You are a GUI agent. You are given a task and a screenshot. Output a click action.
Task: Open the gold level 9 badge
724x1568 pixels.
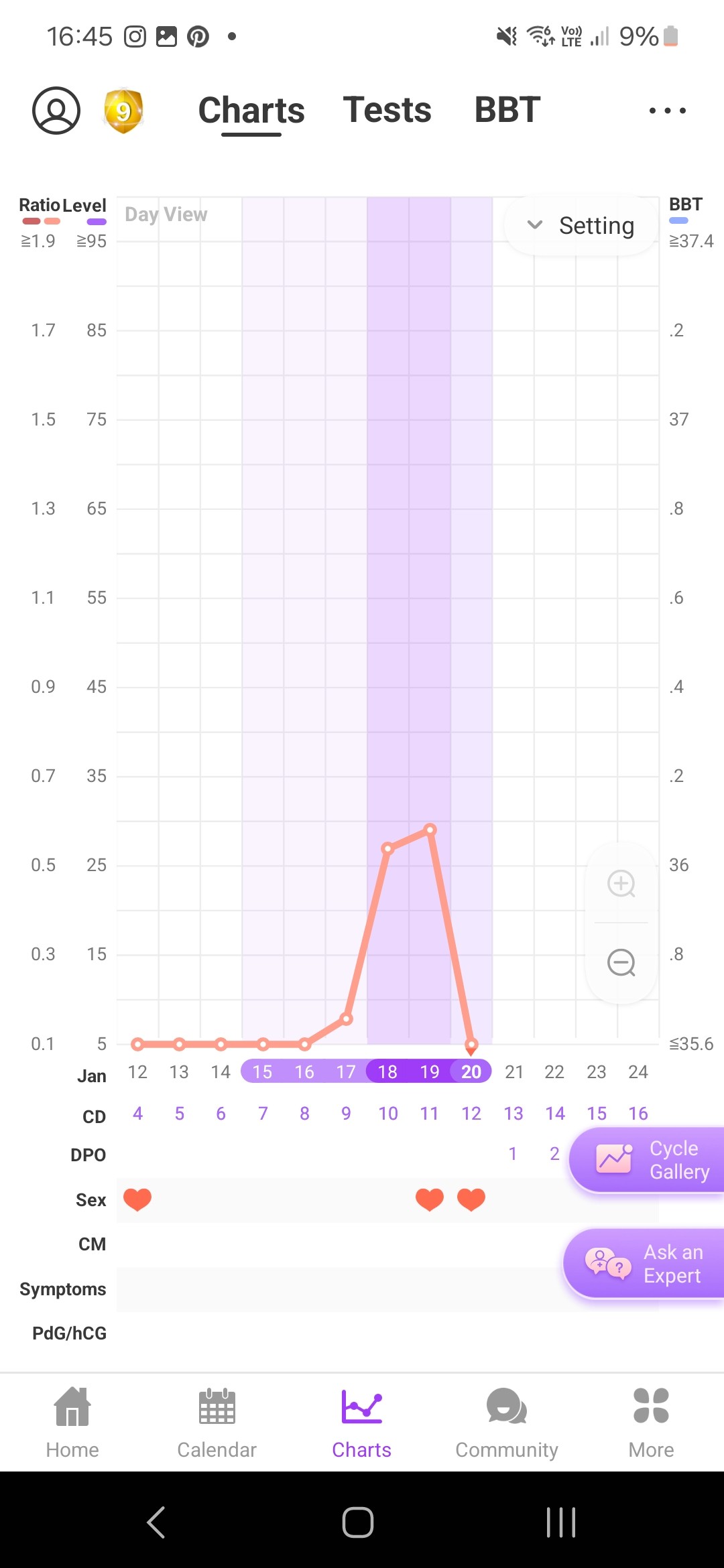[x=123, y=111]
